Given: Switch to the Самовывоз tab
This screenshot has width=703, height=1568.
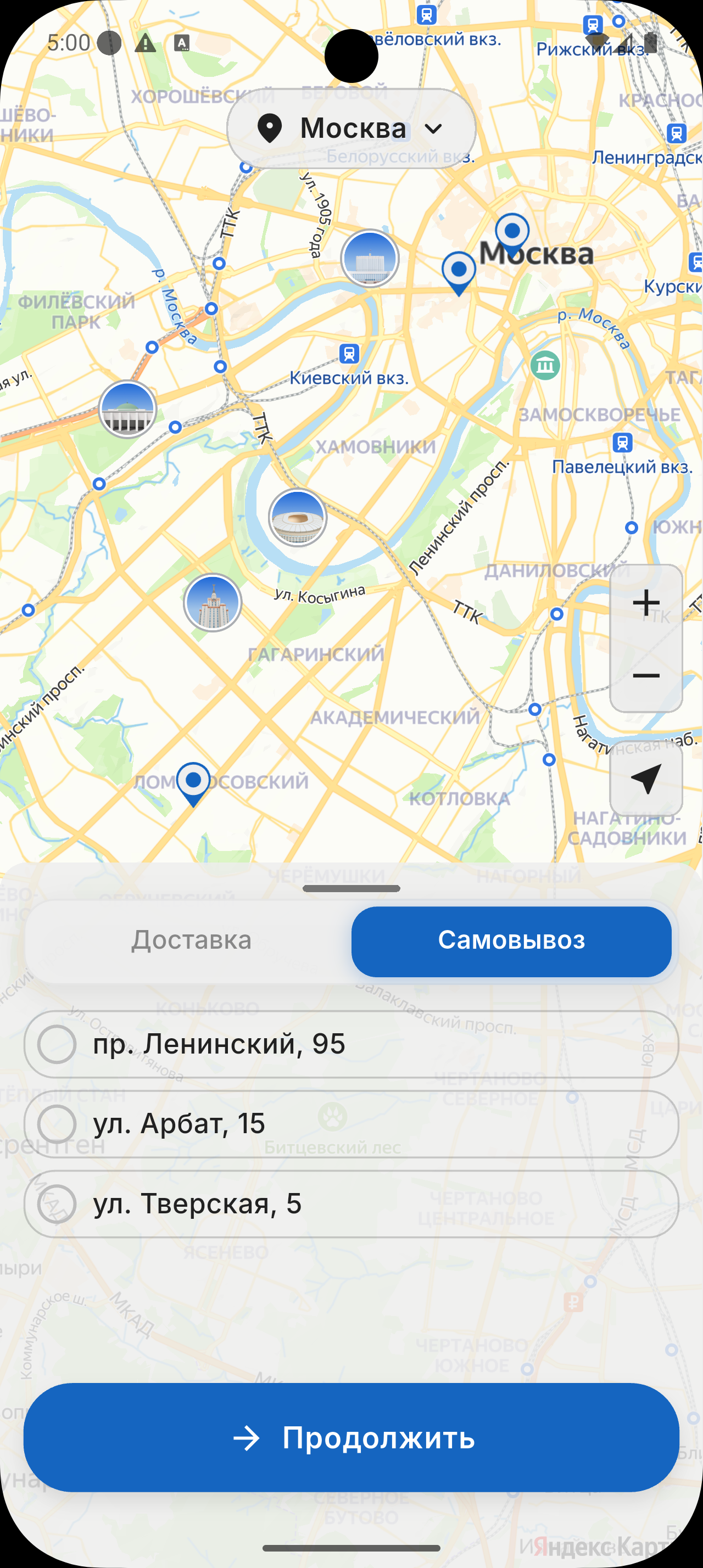Looking at the screenshot, I should pos(511,940).
